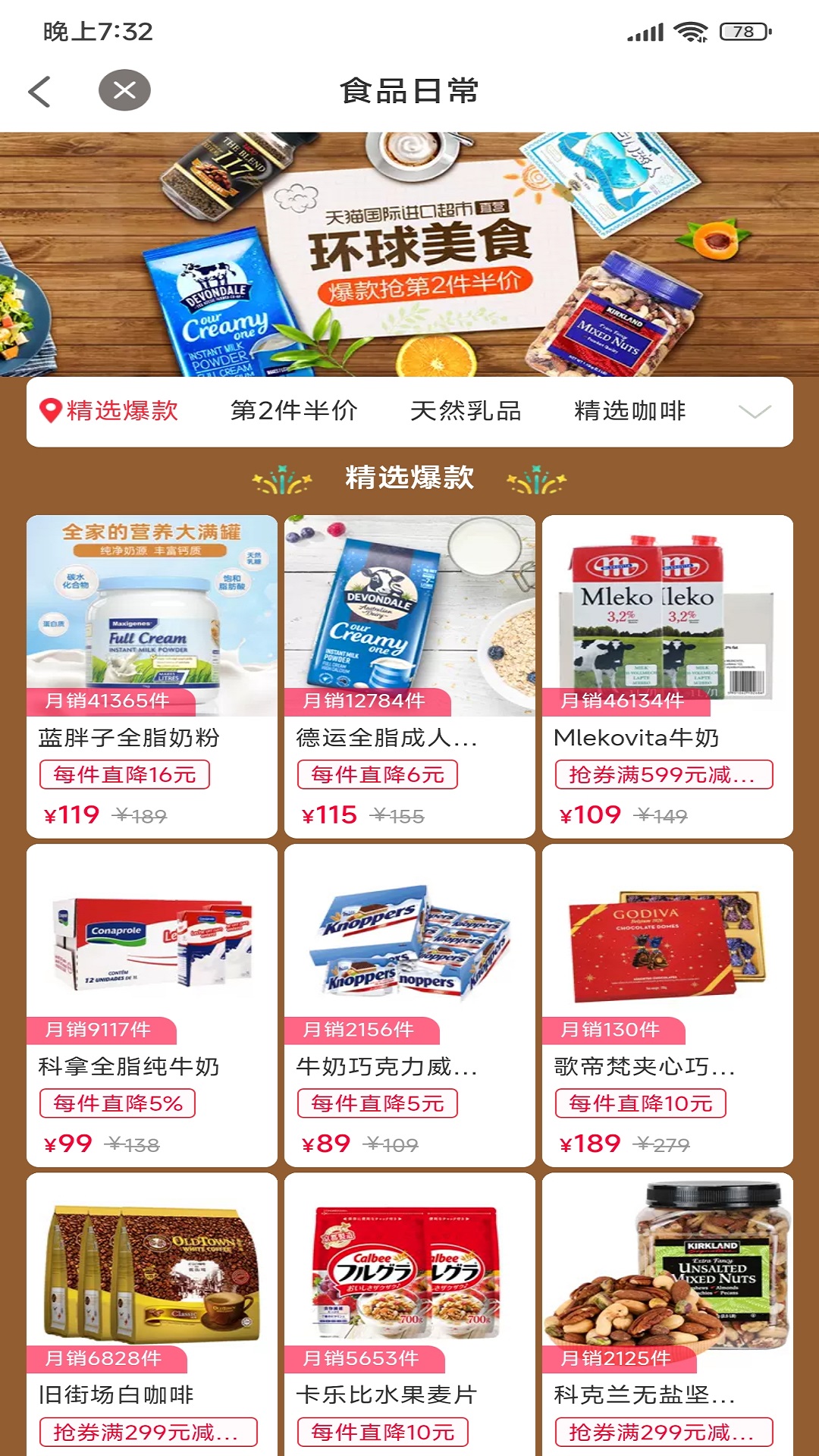This screenshot has height=1456, width=819.
Task: View the 德运全脂成人 milk powder product
Action: (x=409, y=675)
